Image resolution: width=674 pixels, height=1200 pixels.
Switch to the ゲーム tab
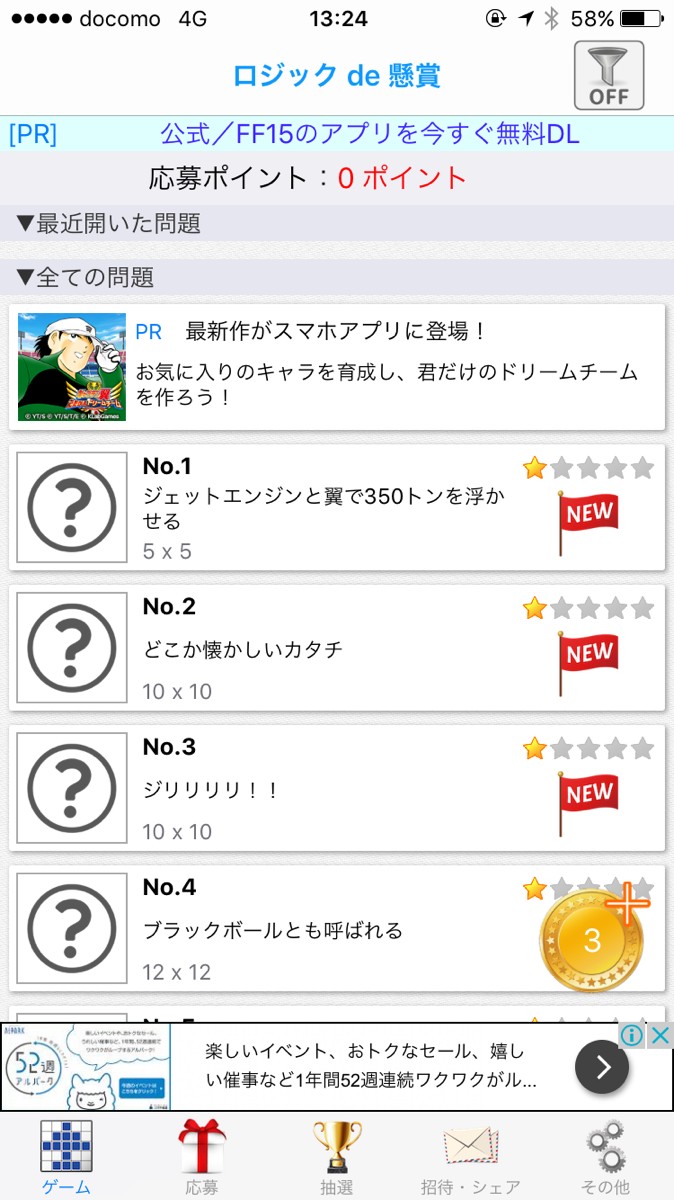(x=66, y=1157)
